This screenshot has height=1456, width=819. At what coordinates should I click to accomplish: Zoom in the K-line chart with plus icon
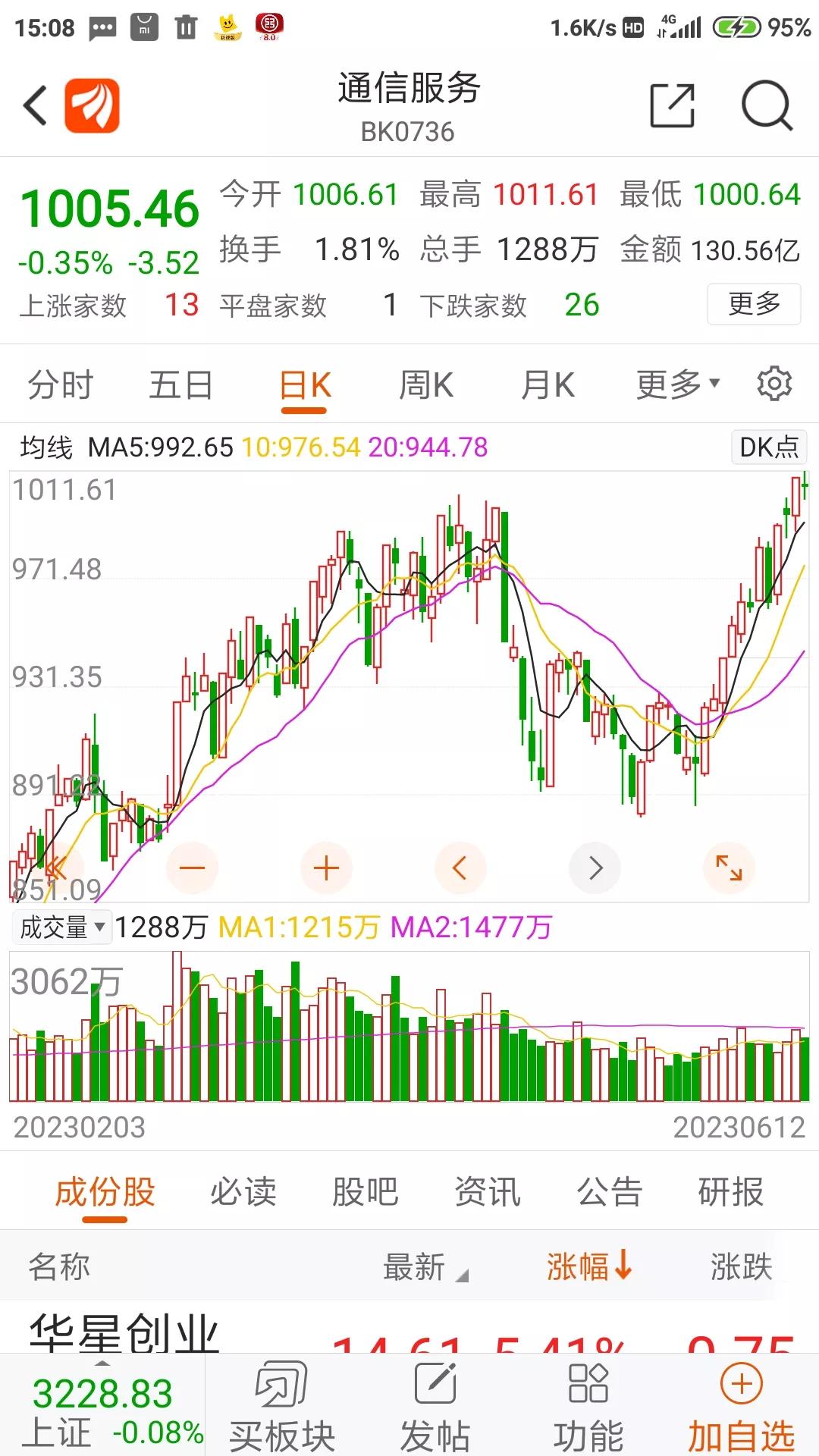pyautogui.click(x=326, y=868)
